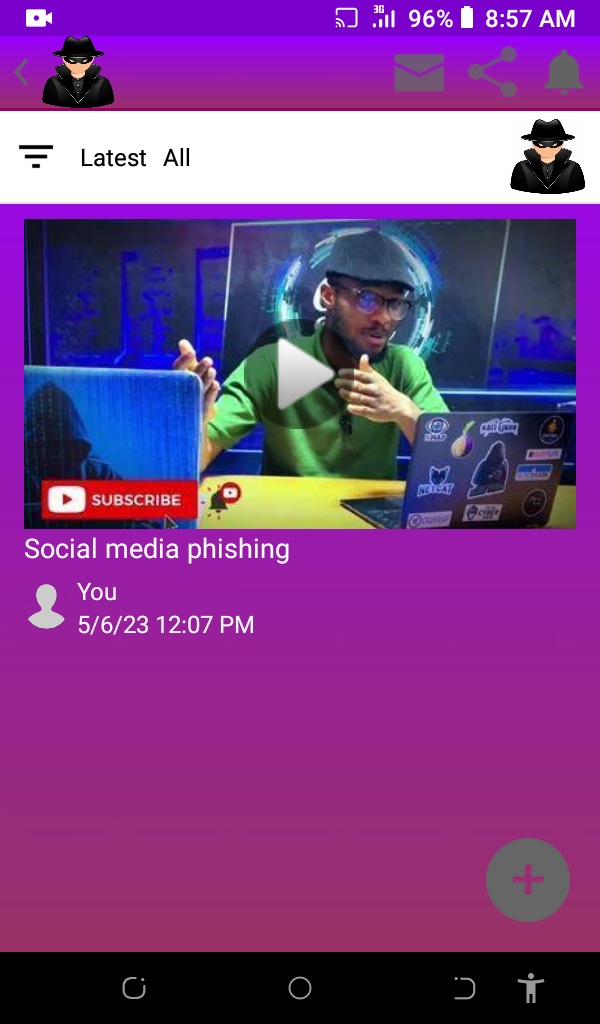
Task: Tap the hacker avatar beside filters
Action: [x=547, y=157]
